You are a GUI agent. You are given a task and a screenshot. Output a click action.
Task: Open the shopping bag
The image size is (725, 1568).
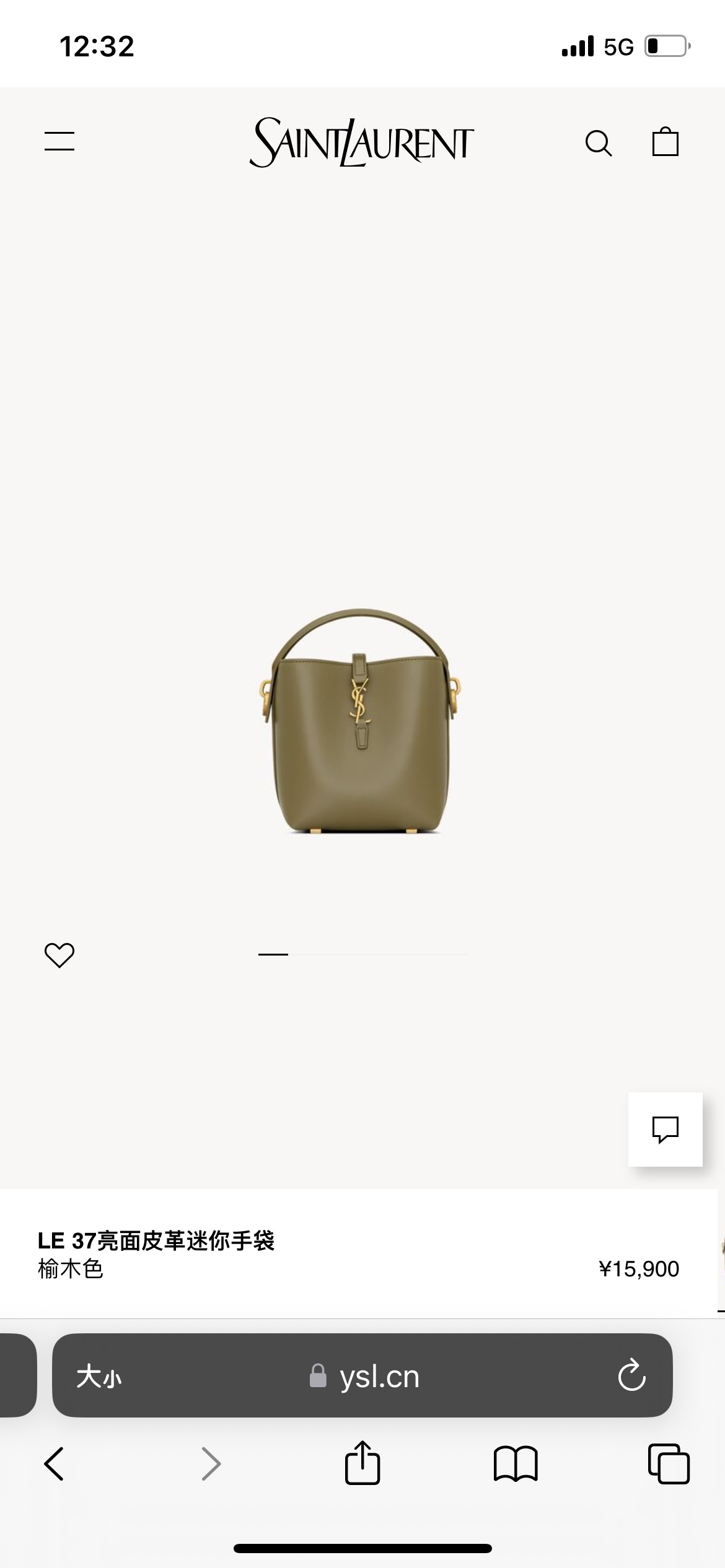coord(665,142)
